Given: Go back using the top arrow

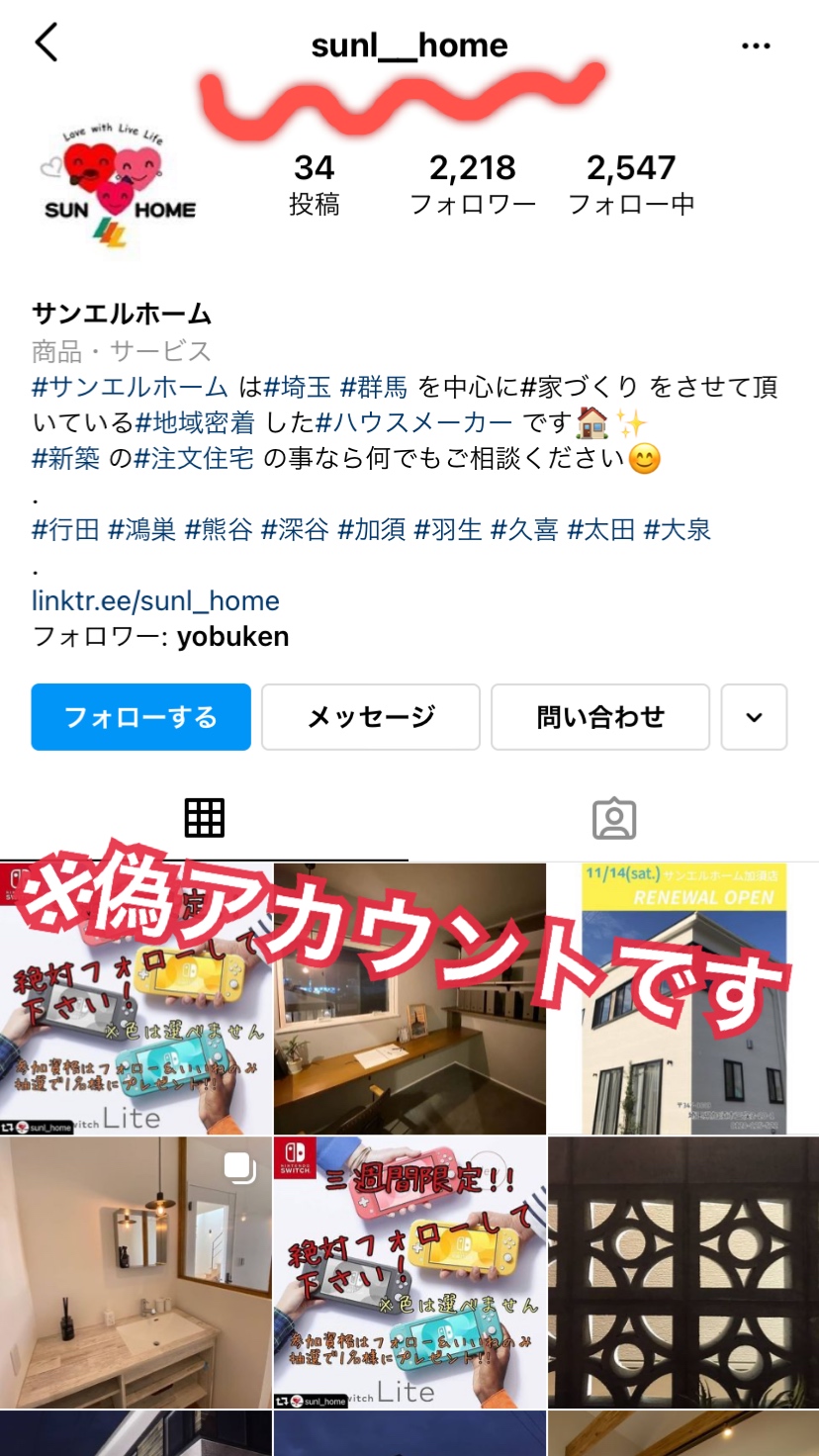Looking at the screenshot, I should pos(46,44).
